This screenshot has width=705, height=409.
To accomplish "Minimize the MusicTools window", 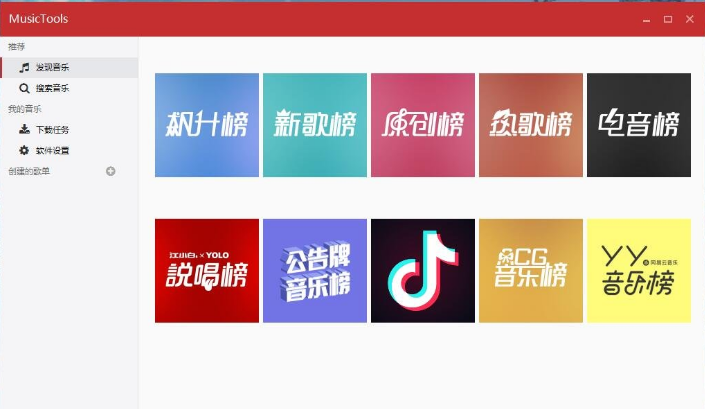I will pyautogui.click(x=646, y=19).
